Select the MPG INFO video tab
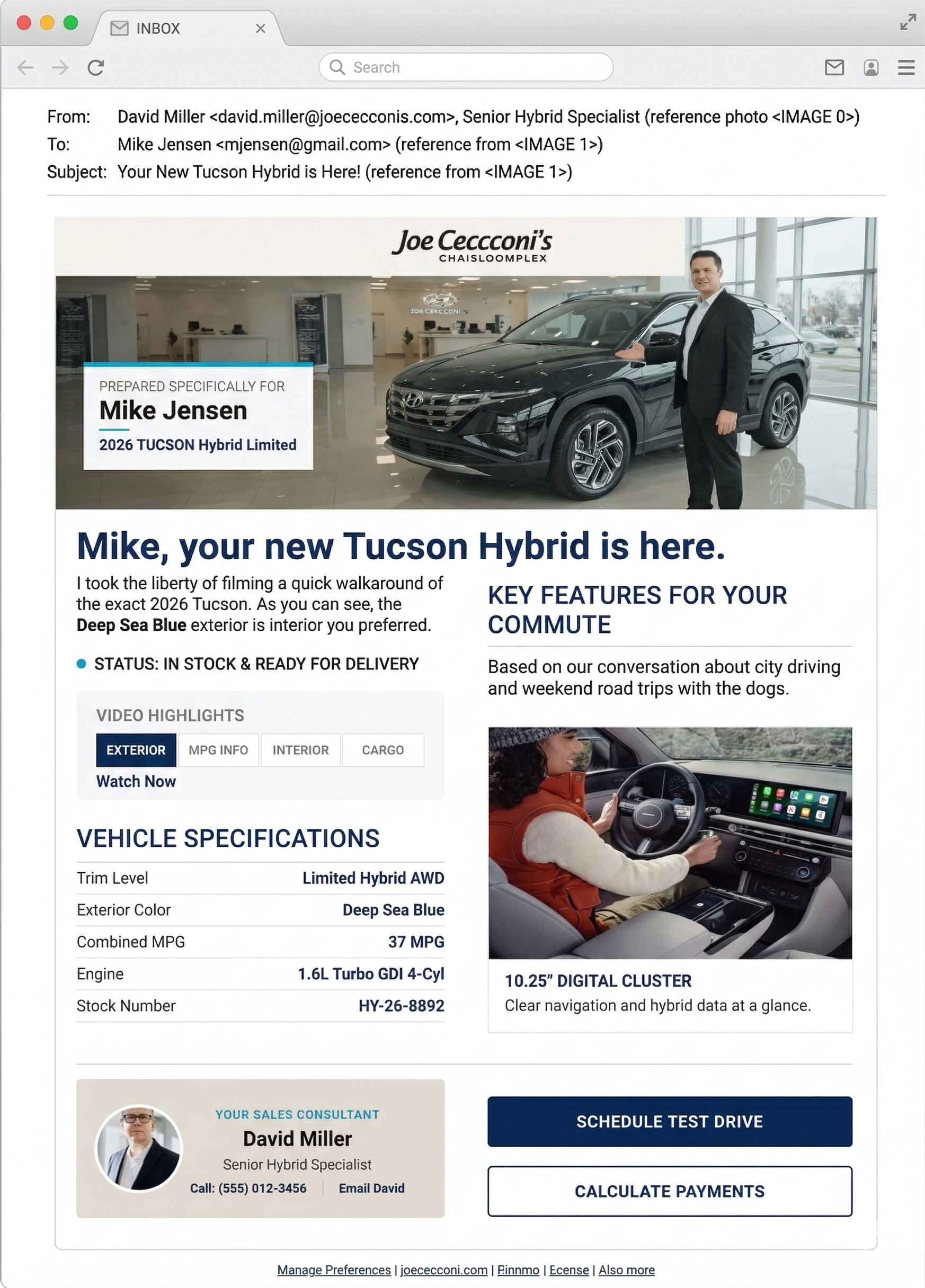This screenshot has width=925, height=1288. click(218, 750)
